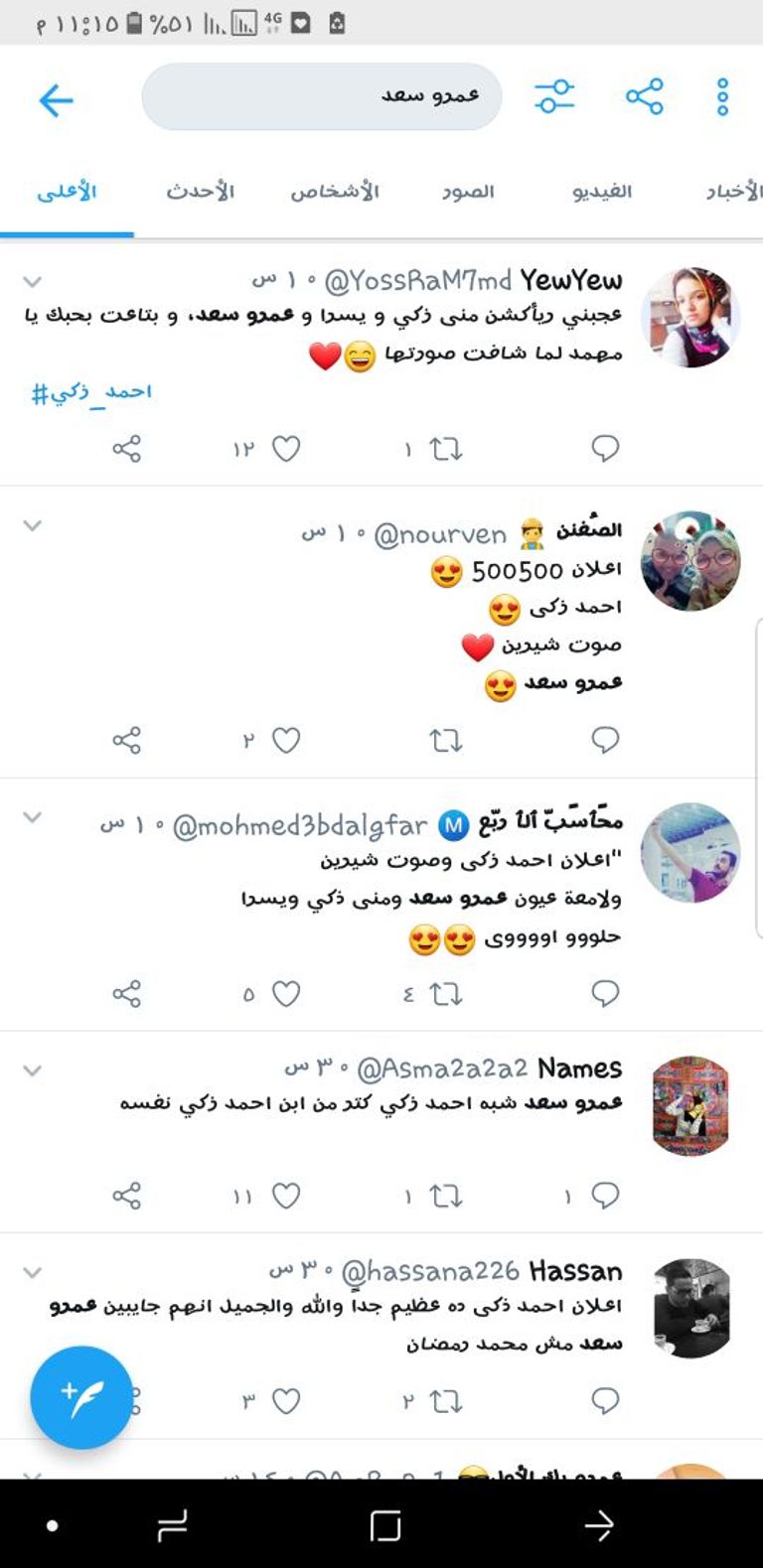The width and height of the screenshot is (763, 1568).
Task: Open the overflow menu with three dots
Action: pyautogui.click(x=722, y=96)
